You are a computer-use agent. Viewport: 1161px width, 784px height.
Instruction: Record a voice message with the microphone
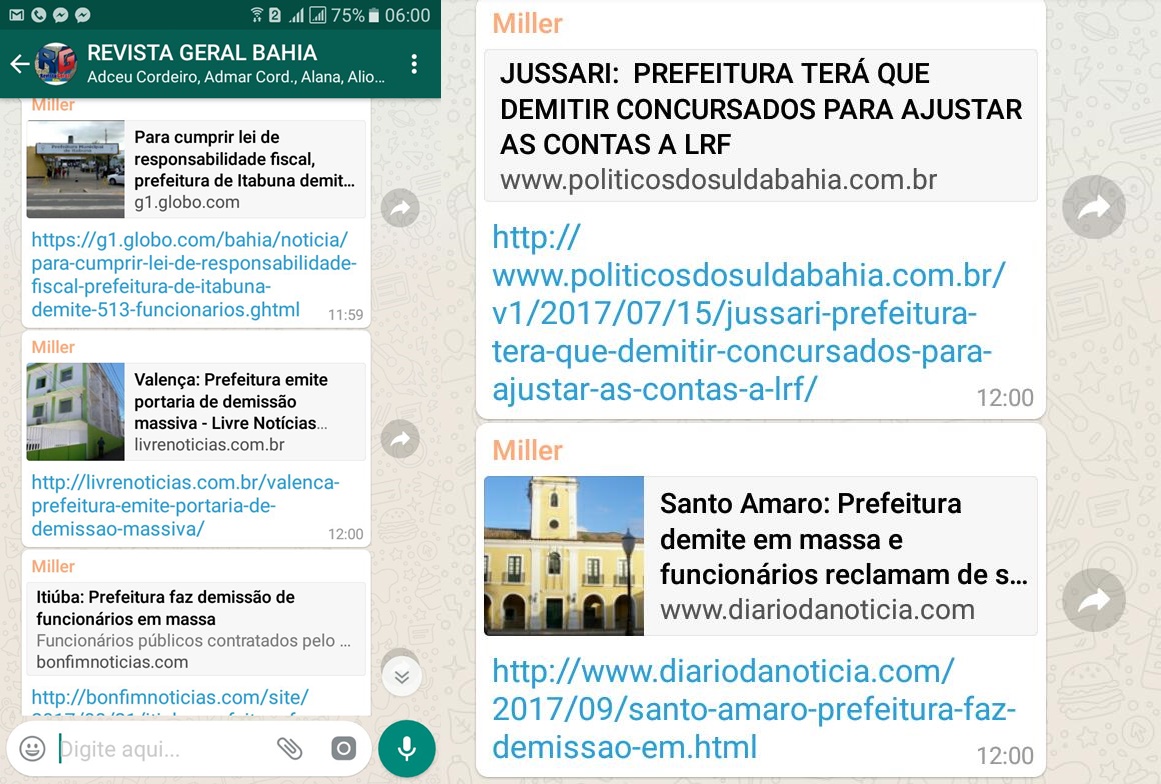tap(407, 748)
